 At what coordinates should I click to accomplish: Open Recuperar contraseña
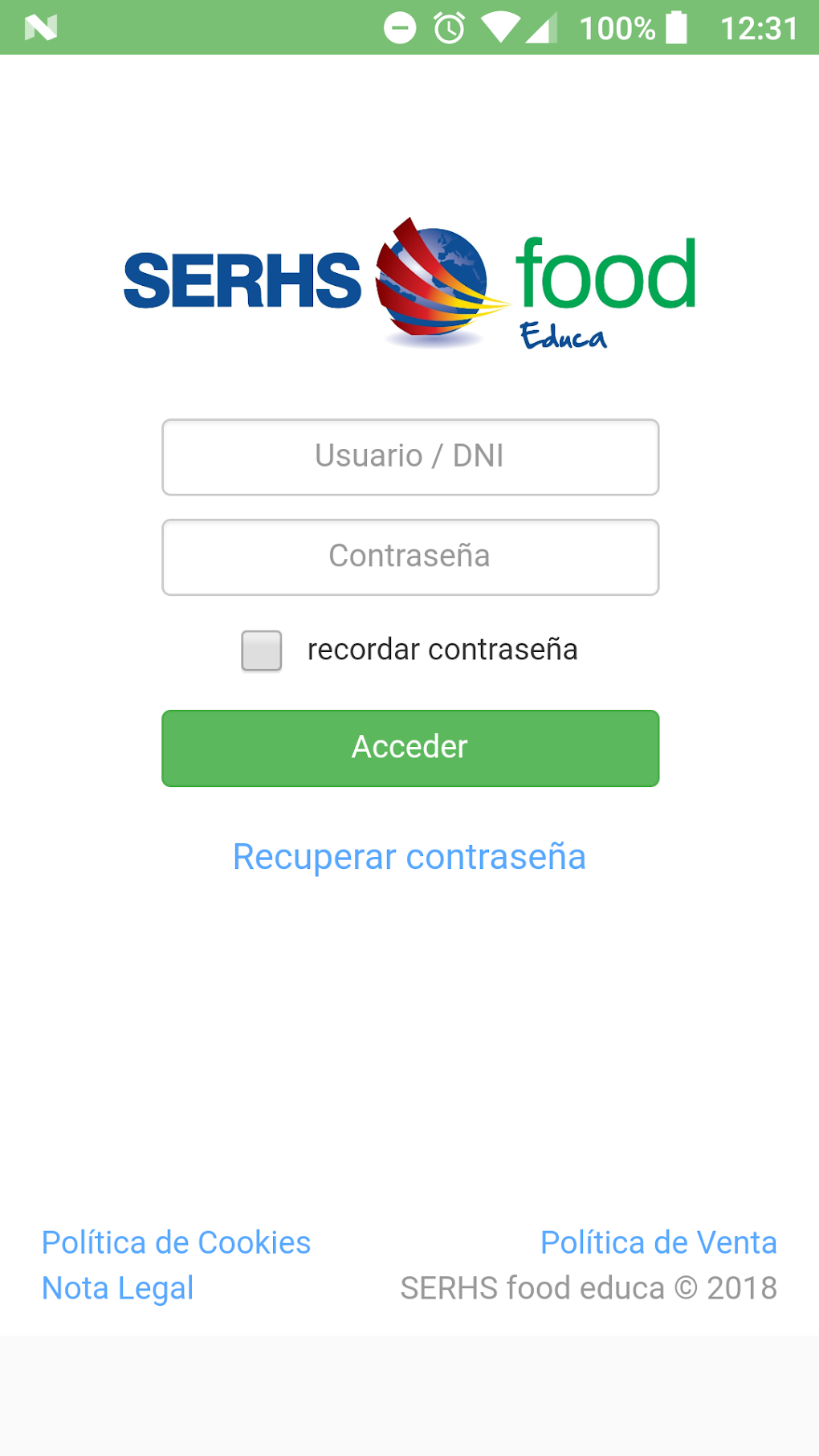(409, 856)
